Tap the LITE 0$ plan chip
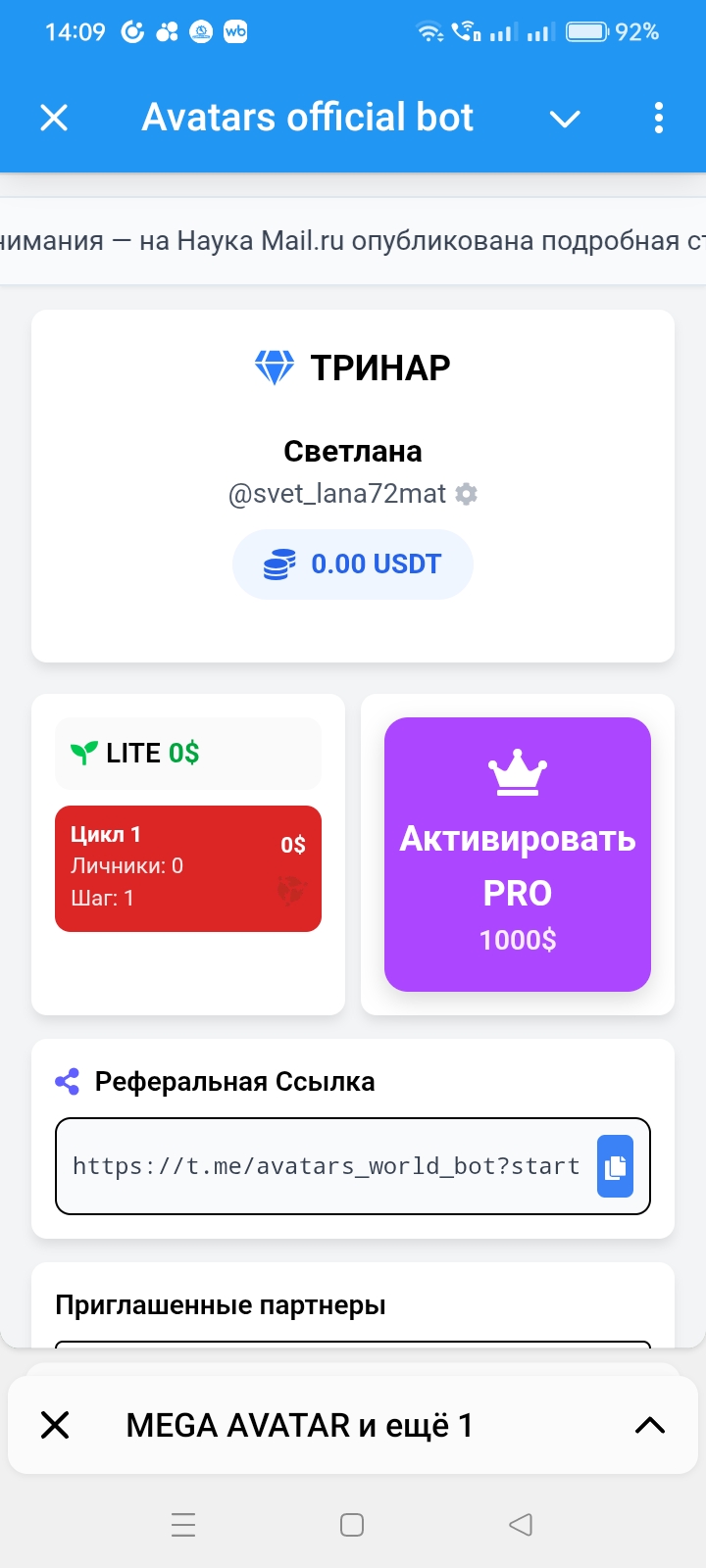The image size is (706, 1568). point(188,753)
